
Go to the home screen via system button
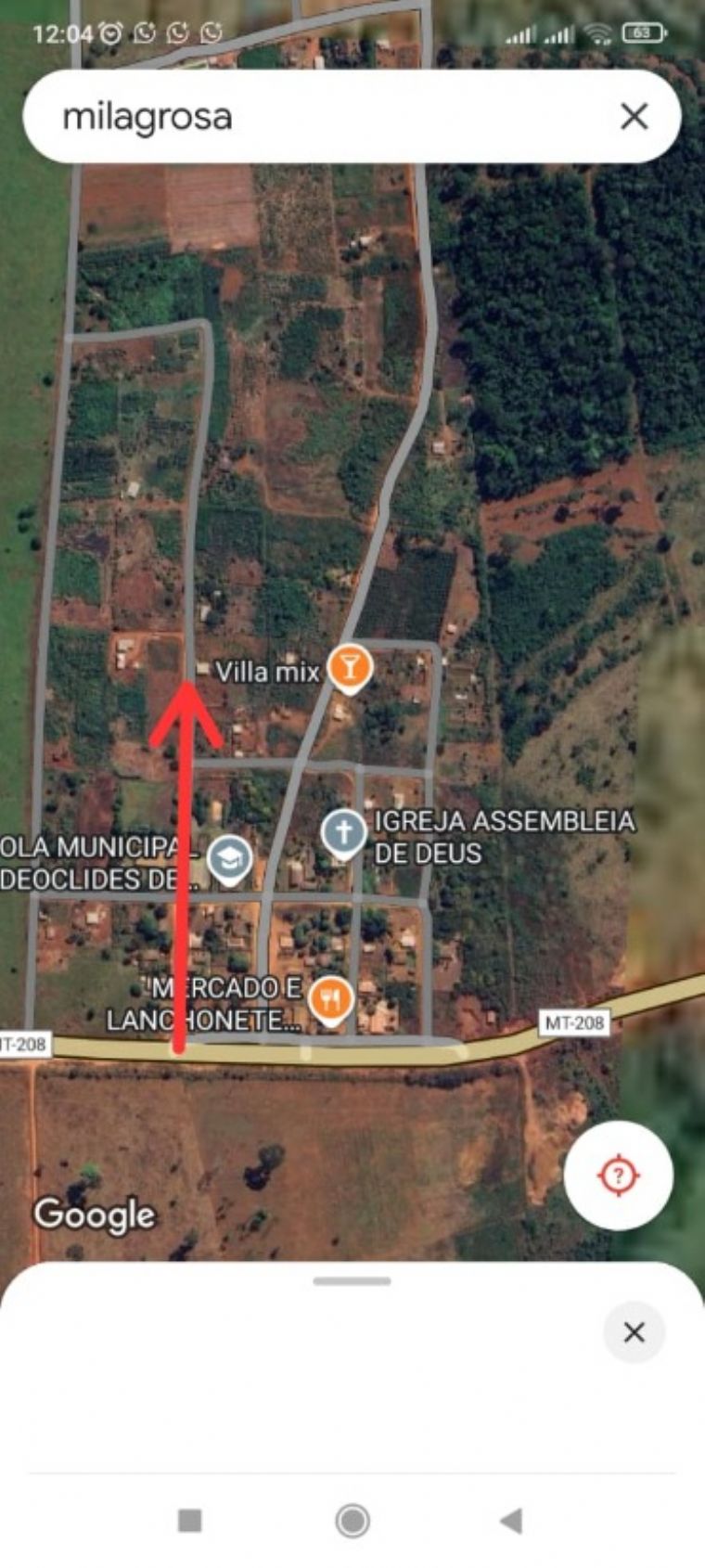click(352, 1521)
